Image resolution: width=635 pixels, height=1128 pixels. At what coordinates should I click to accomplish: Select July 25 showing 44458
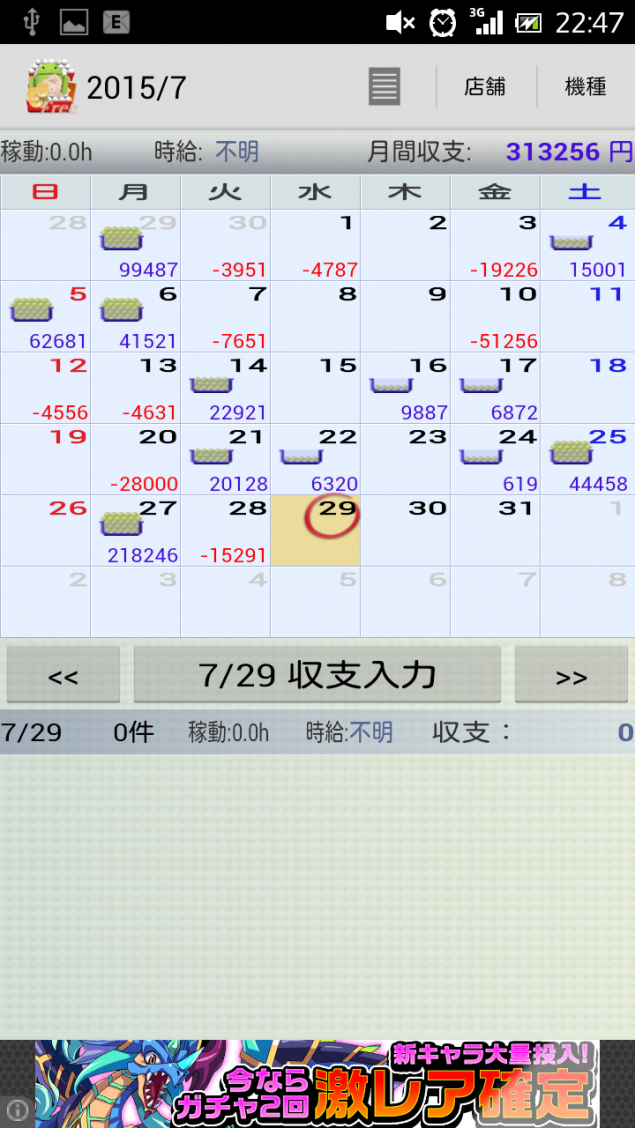[x=587, y=459]
